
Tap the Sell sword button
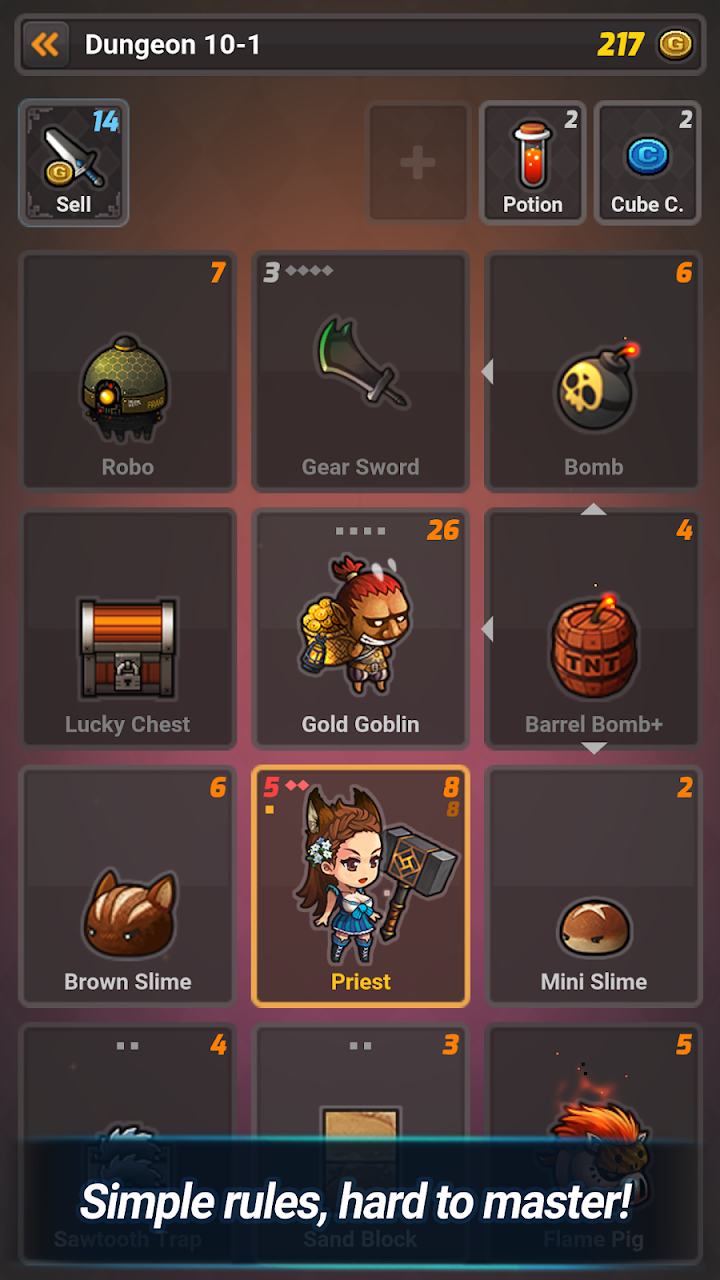(74, 163)
